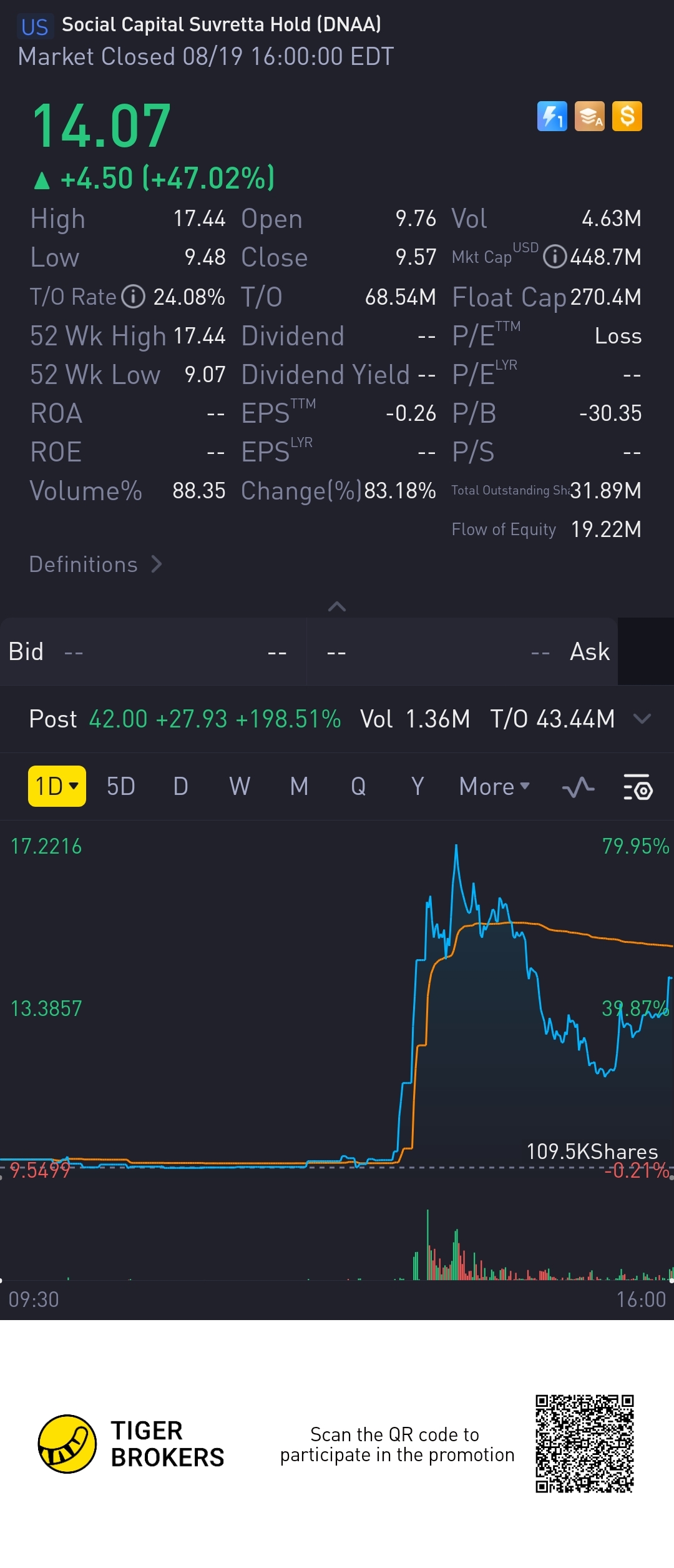
Task: Tap the chart indicator waveform icon
Action: point(579,787)
